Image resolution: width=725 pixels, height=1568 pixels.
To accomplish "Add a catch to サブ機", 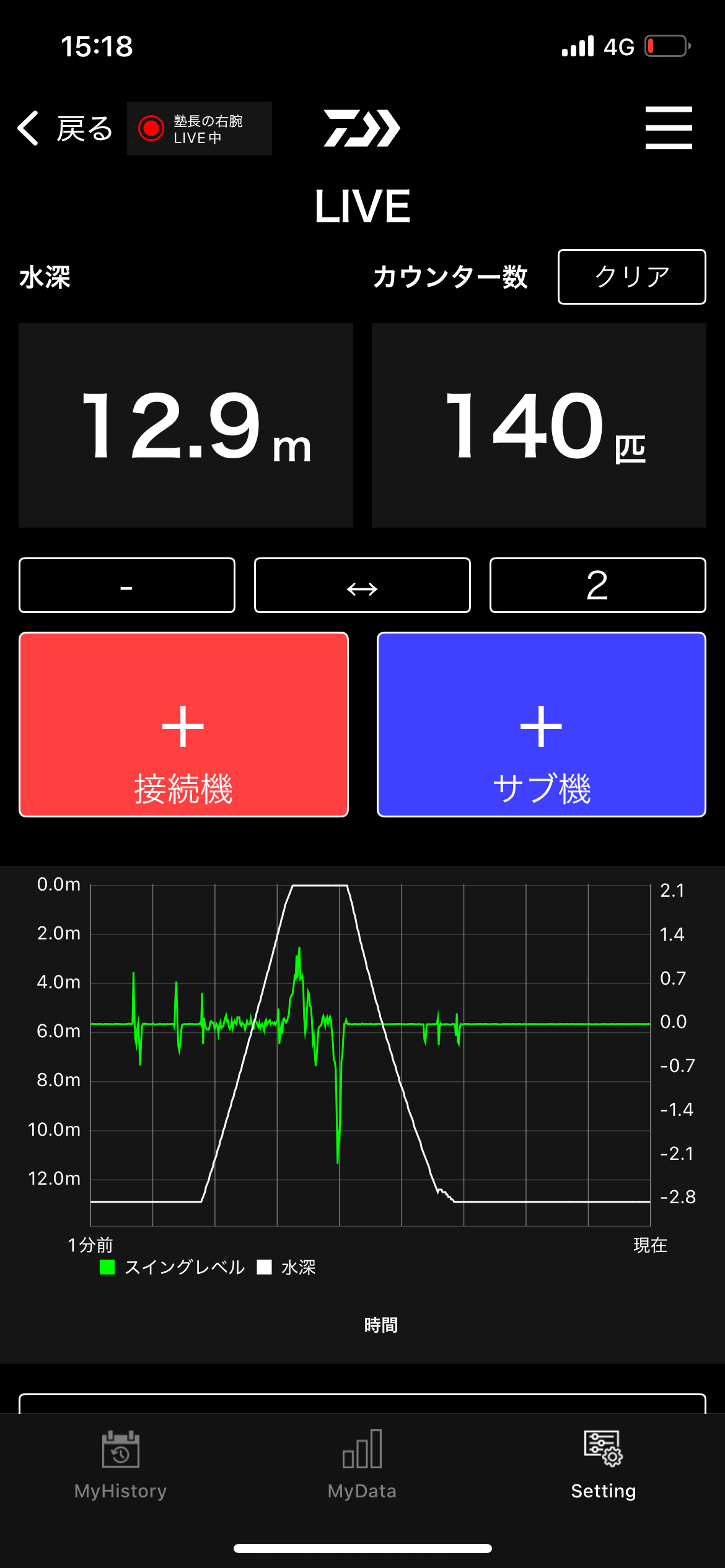I will (x=541, y=725).
